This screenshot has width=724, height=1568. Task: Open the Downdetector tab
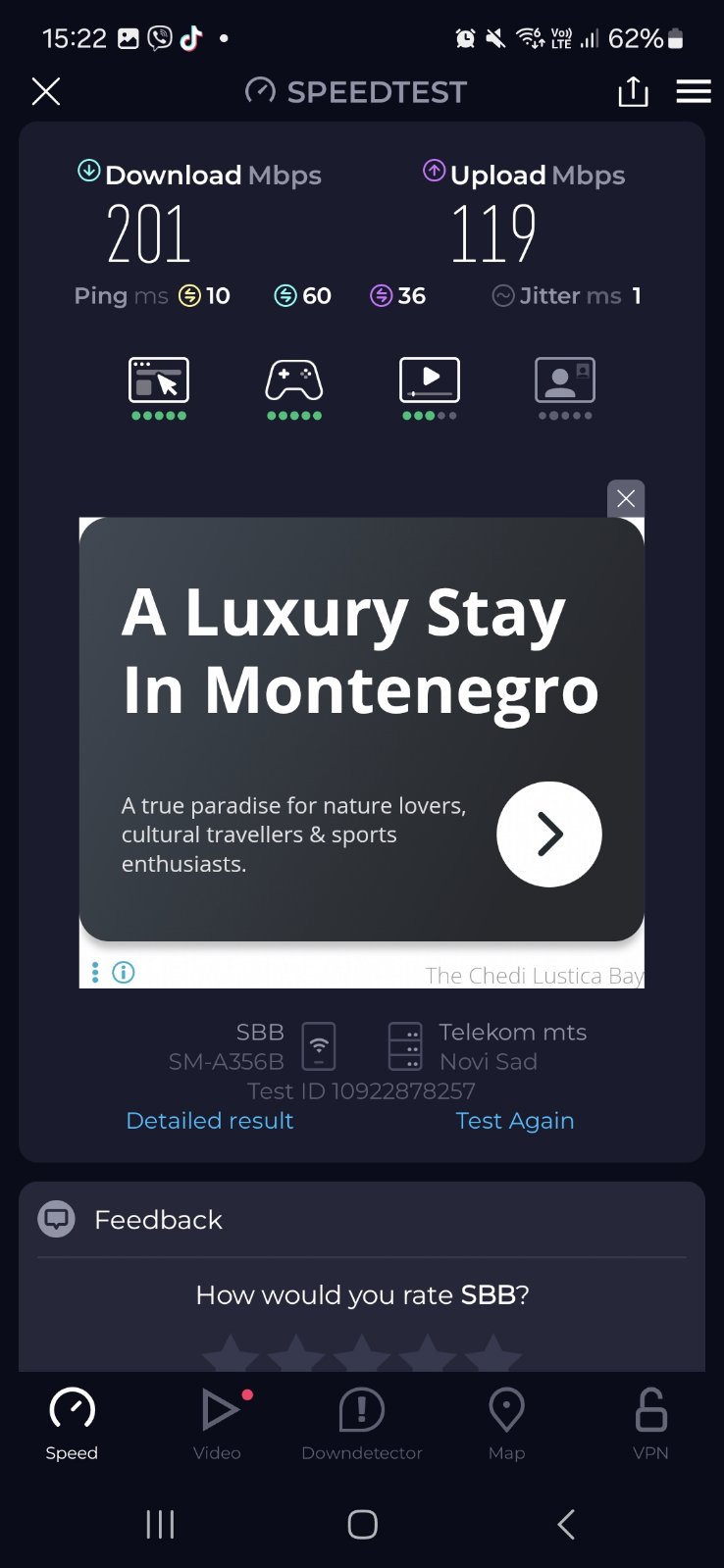(x=362, y=1424)
